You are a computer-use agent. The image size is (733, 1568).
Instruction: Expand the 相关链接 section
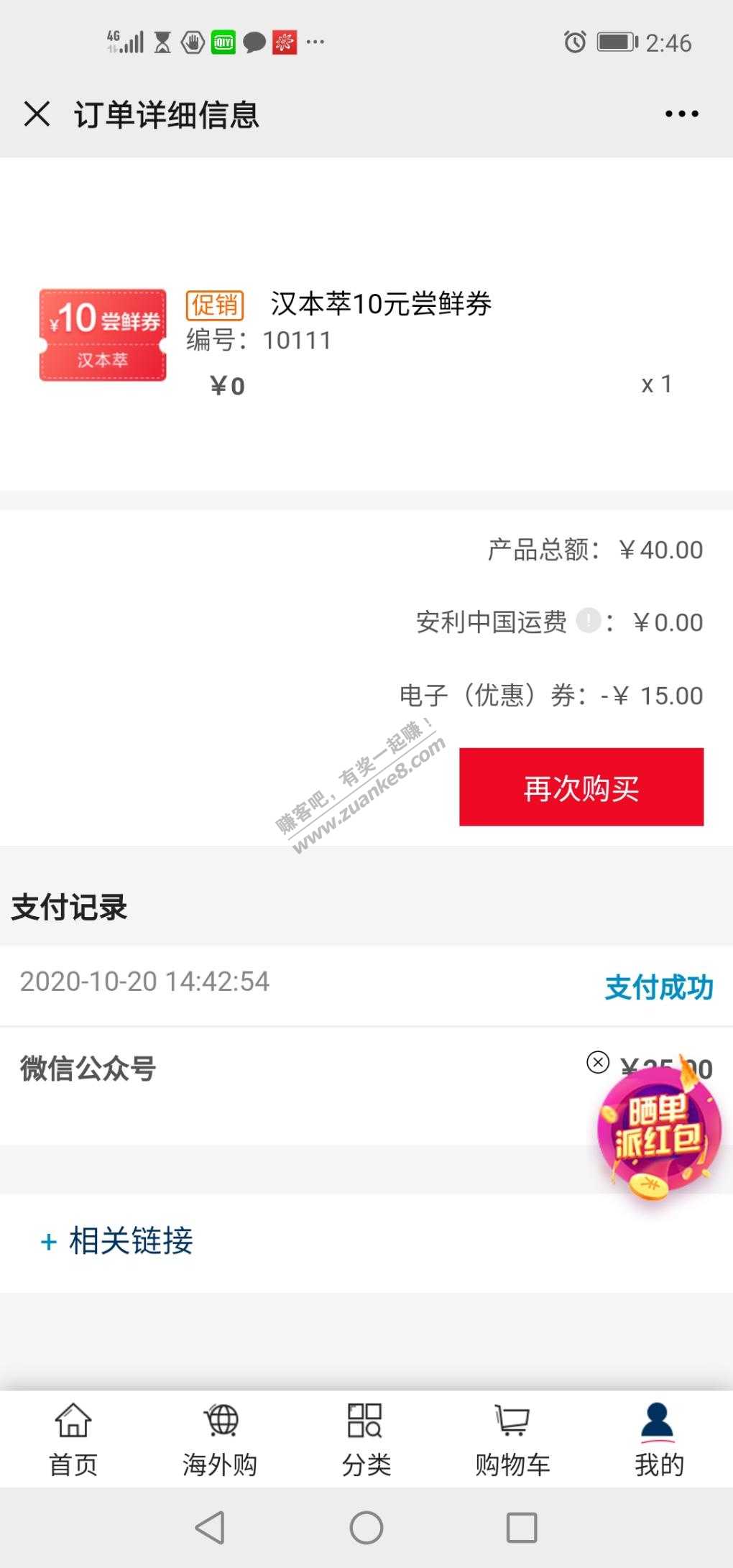(x=117, y=1241)
